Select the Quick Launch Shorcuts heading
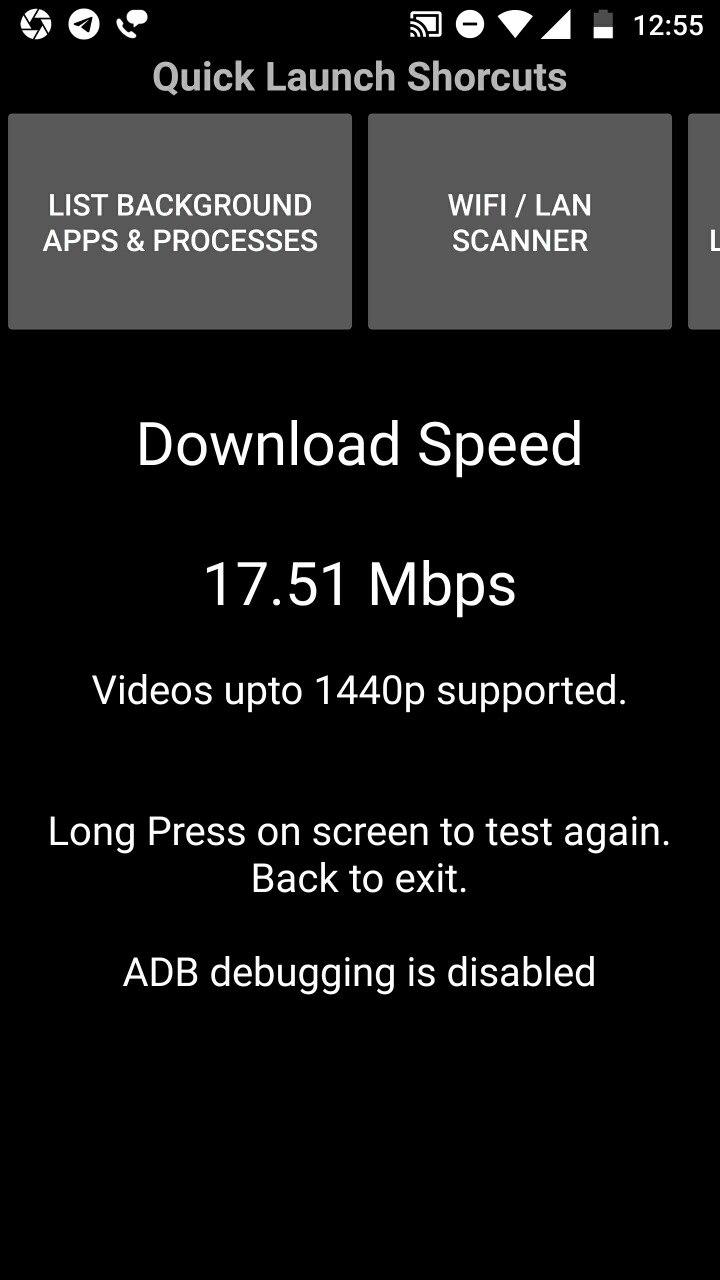720x1280 pixels. (359, 76)
